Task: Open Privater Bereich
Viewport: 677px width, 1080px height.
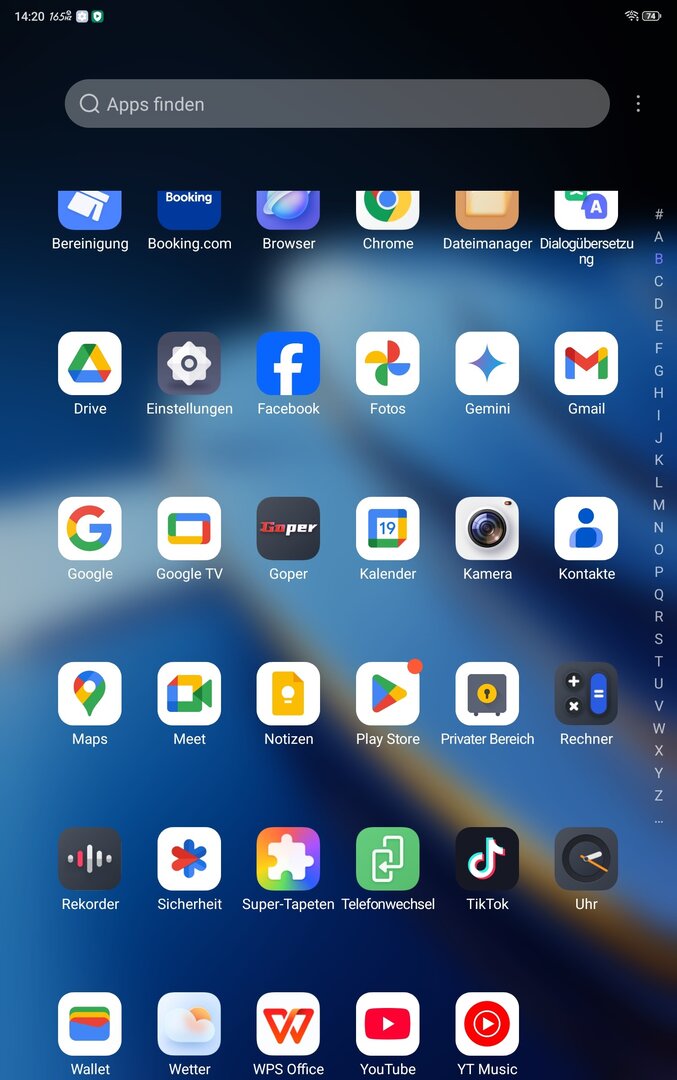Action: tap(487, 695)
